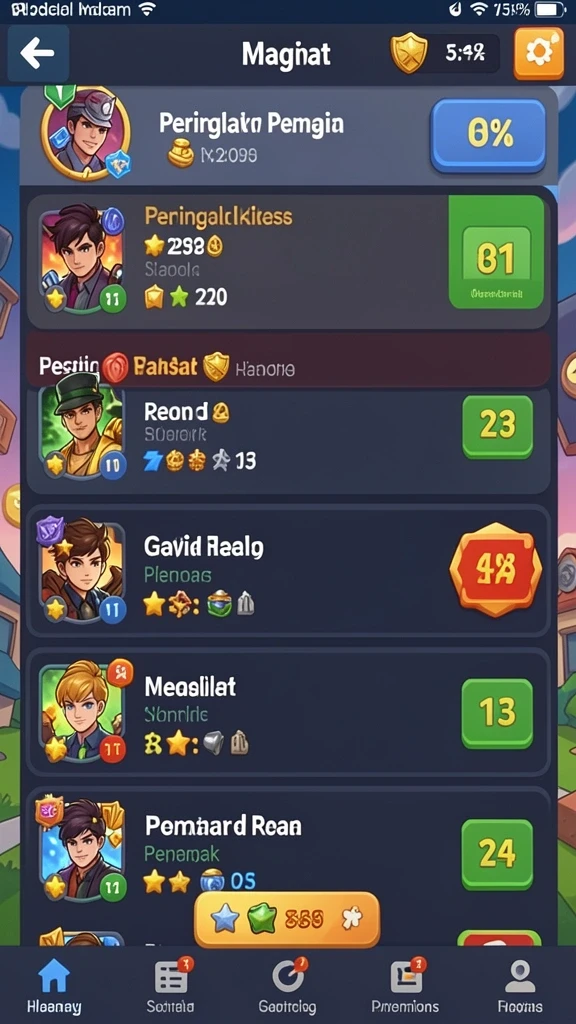Go back with the arrow button
The image size is (576, 1024).
click(38, 54)
